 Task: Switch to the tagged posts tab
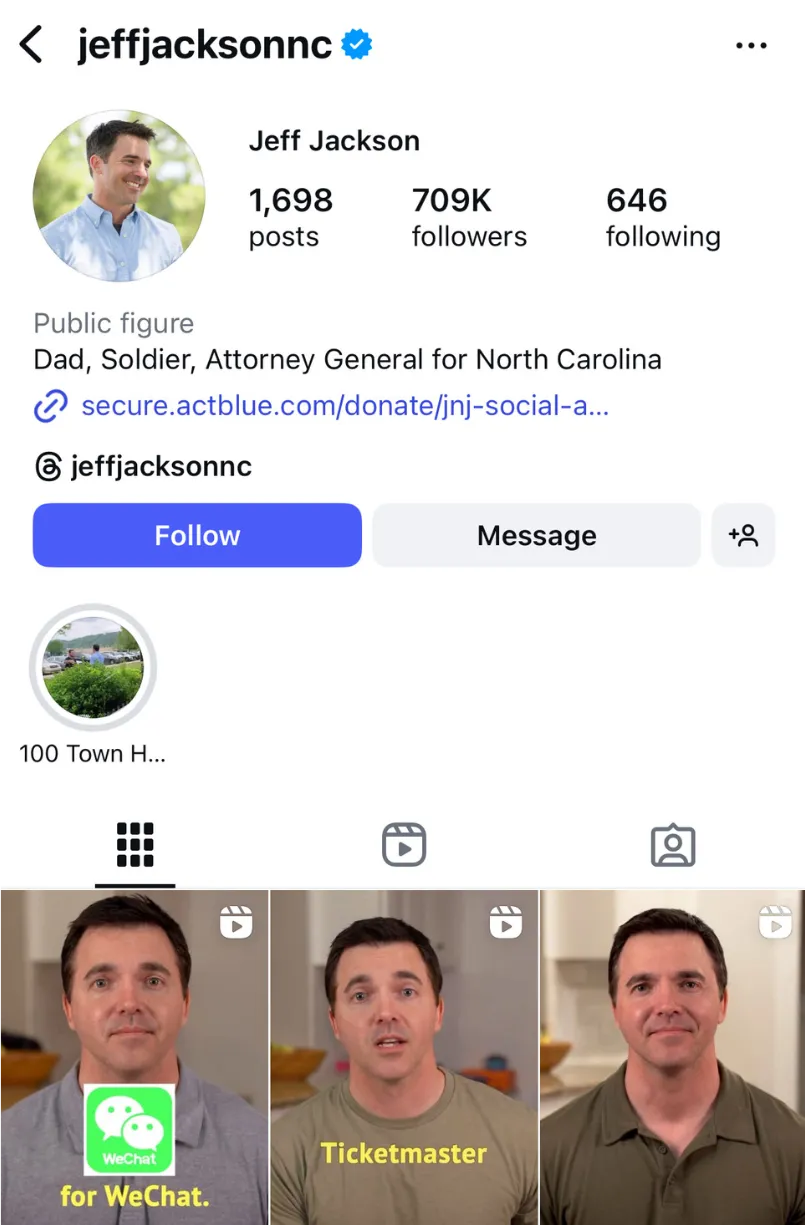(x=672, y=845)
